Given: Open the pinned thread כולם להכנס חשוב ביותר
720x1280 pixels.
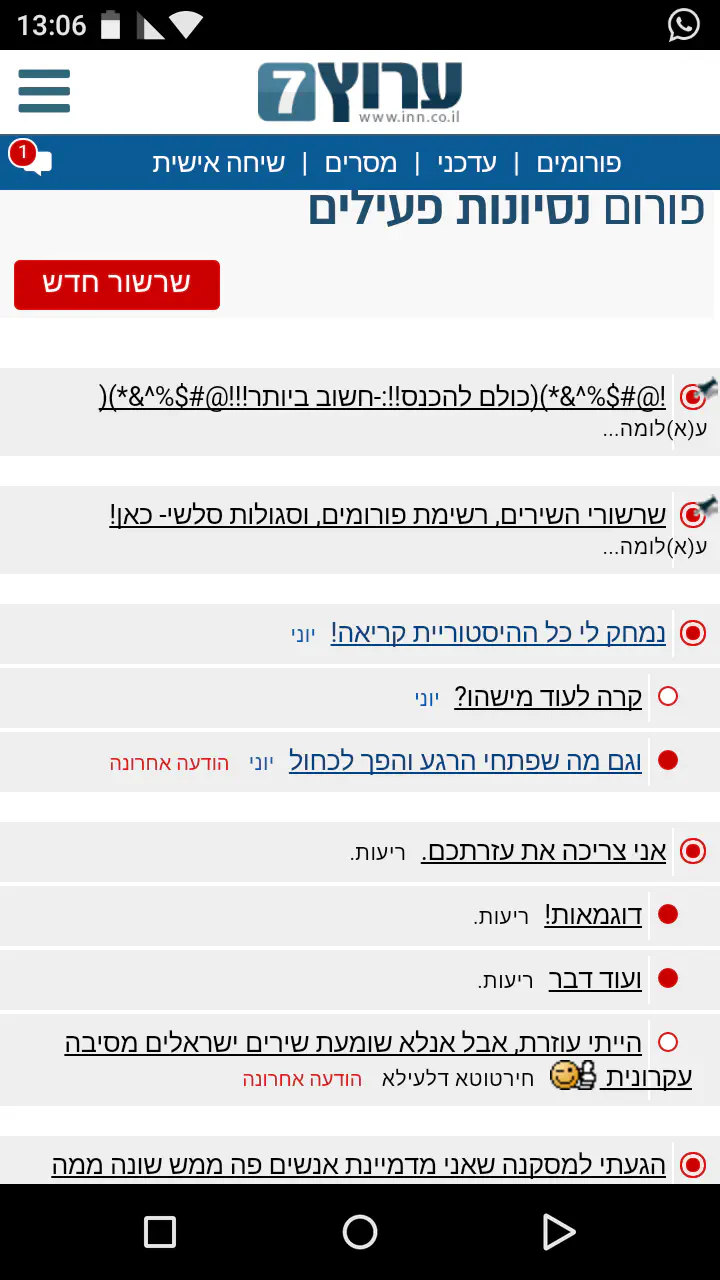Looking at the screenshot, I should [x=382, y=396].
